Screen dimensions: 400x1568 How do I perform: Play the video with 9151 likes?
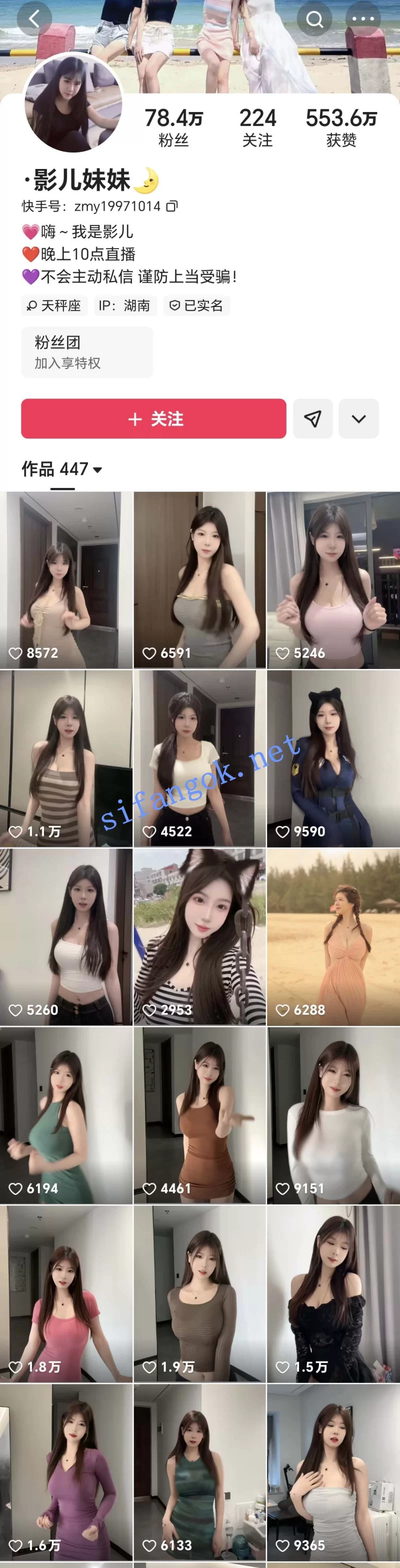pyautogui.click(x=333, y=1115)
